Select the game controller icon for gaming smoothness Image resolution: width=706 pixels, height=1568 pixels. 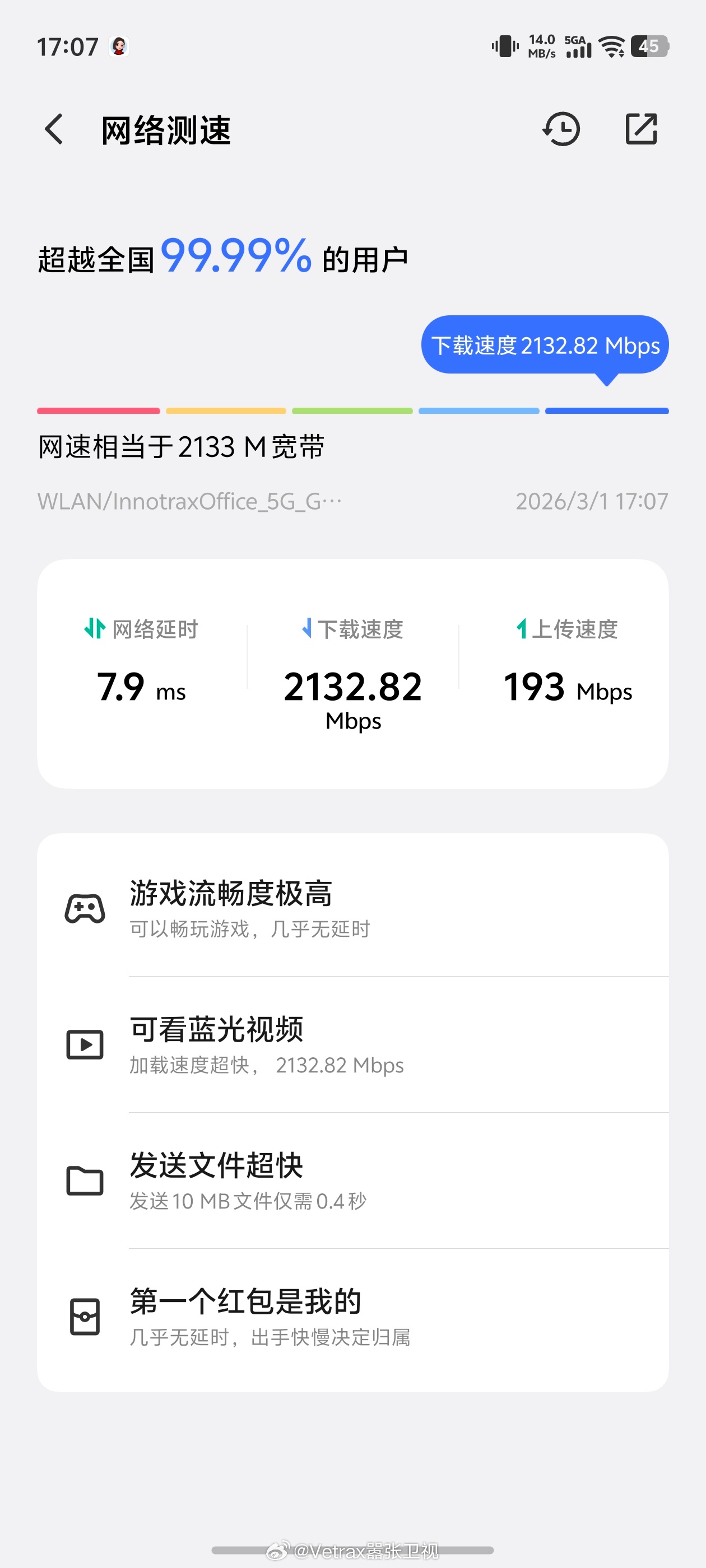(x=85, y=909)
